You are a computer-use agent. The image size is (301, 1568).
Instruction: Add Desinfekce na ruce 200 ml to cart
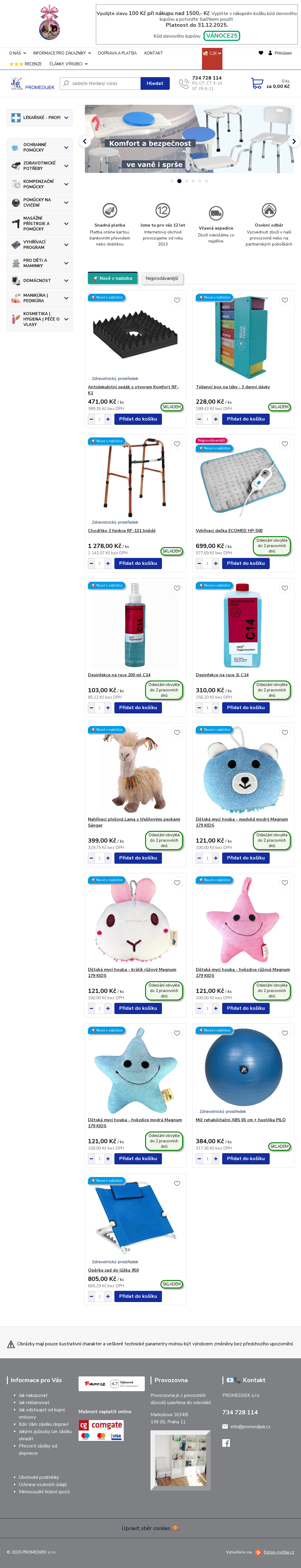pyautogui.click(x=138, y=708)
